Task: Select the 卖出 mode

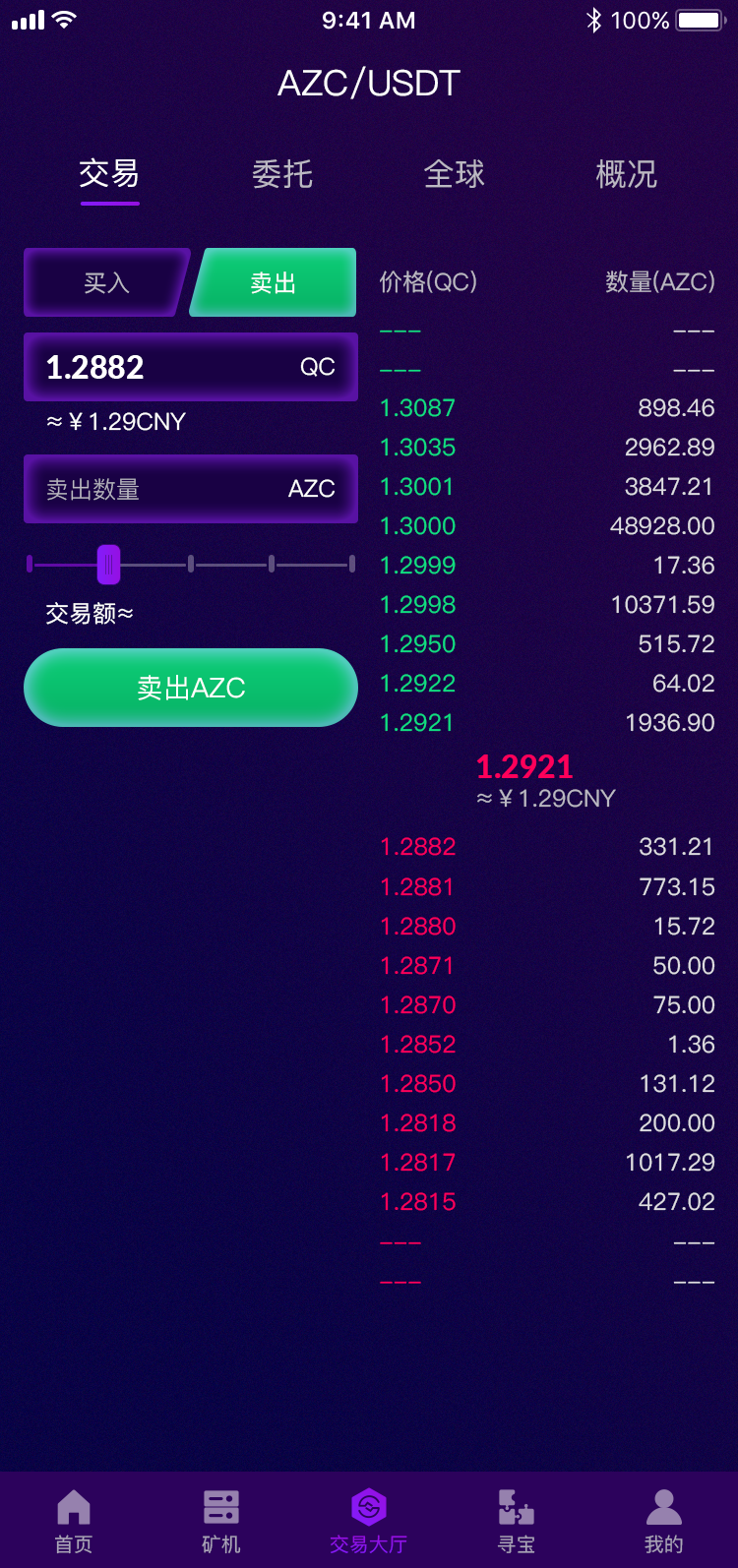Action: tap(274, 283)
